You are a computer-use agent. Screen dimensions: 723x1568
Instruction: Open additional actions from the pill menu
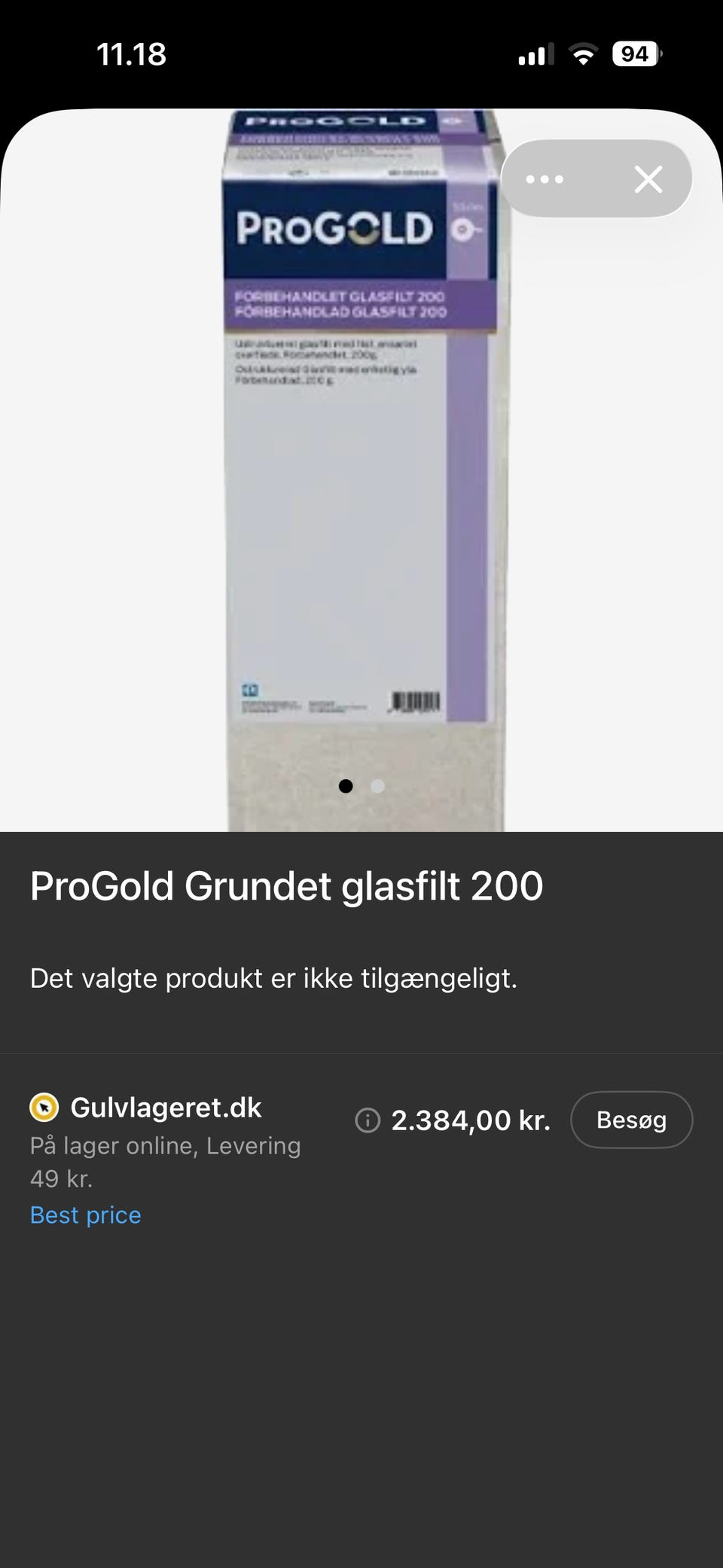point(545,179)
